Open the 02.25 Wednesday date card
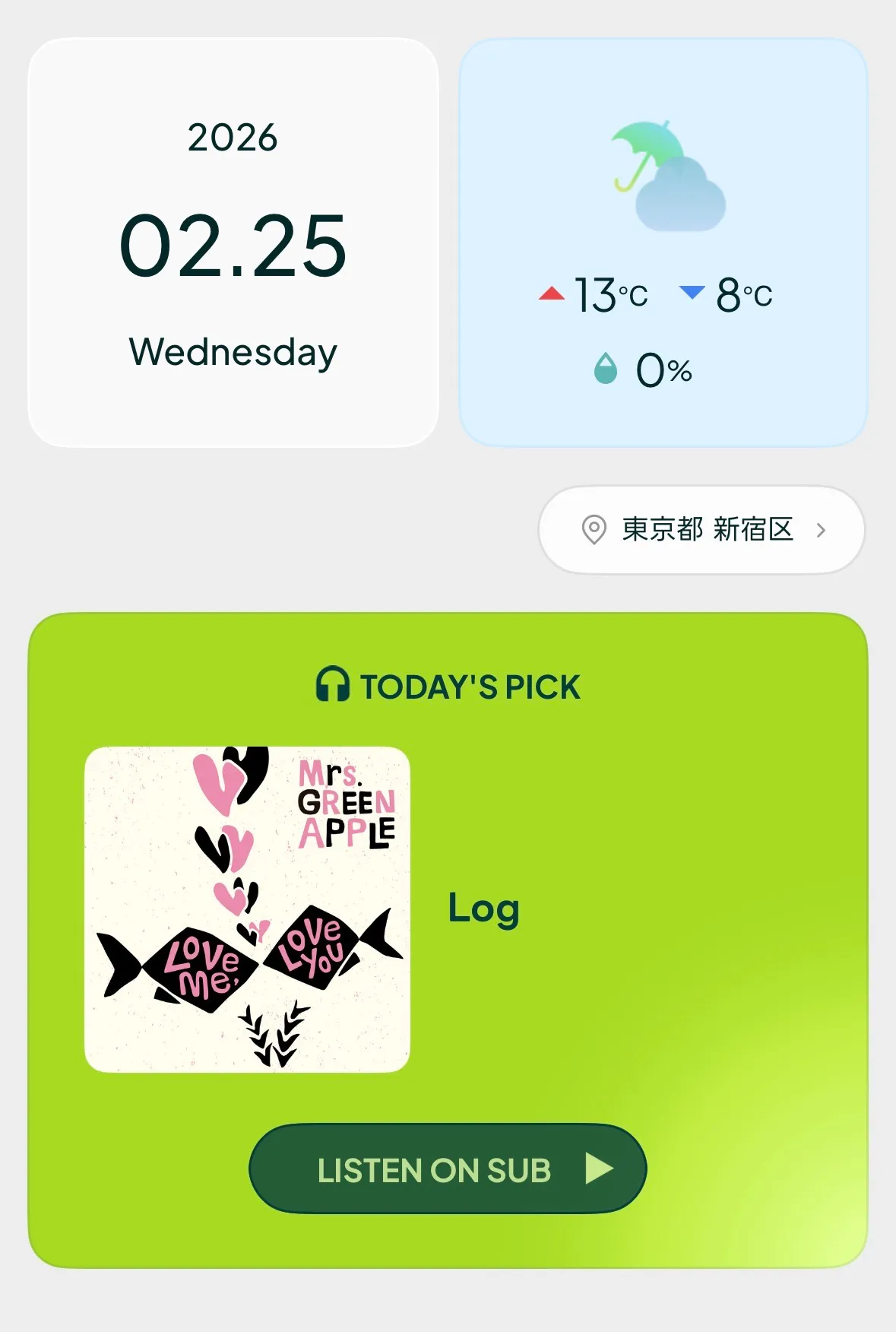The image size is (896, 1332). (233, 242)
